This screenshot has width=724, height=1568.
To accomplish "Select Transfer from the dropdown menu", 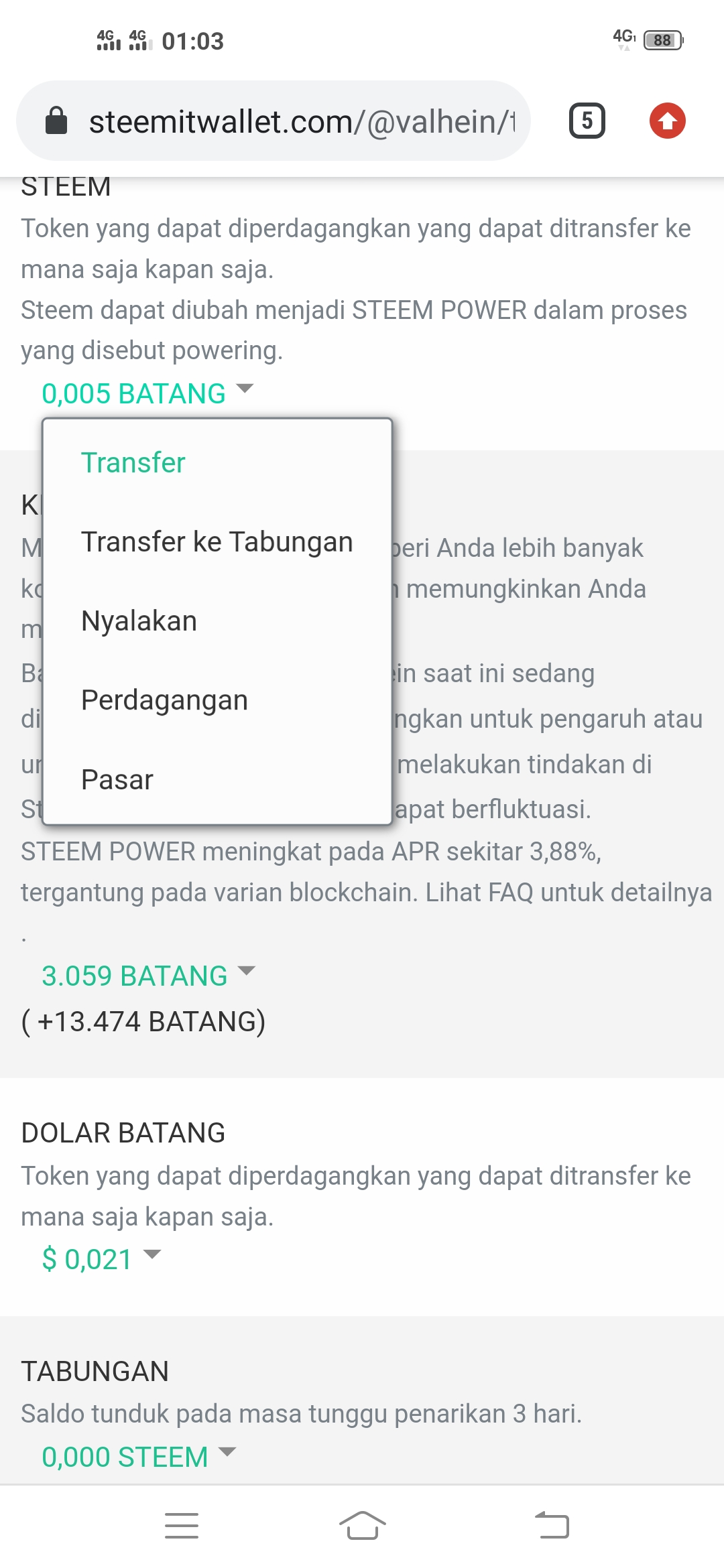I will click(x=133, y=463).
